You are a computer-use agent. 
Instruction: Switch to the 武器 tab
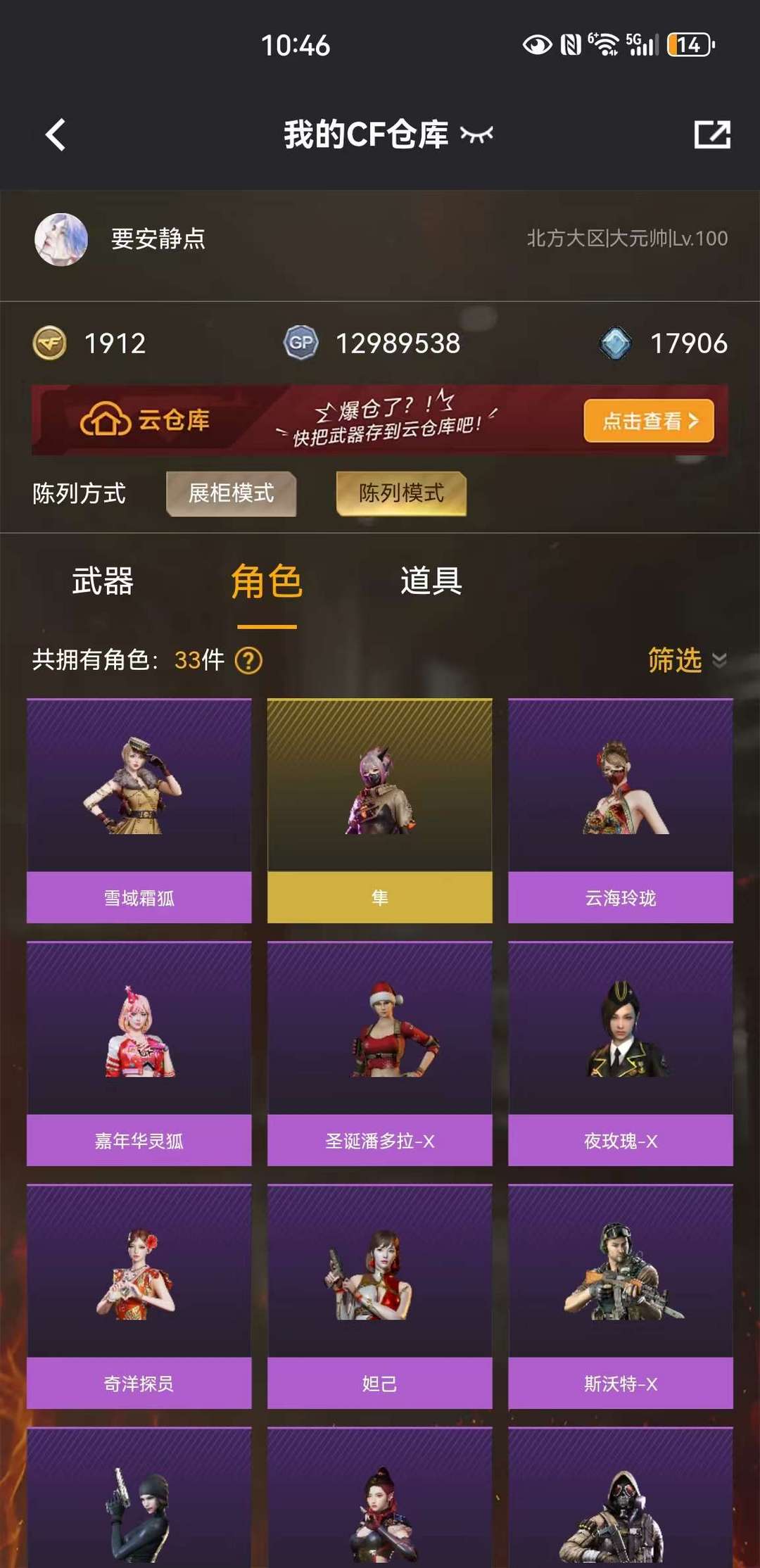pyautogui.click(x=103, y=581)
